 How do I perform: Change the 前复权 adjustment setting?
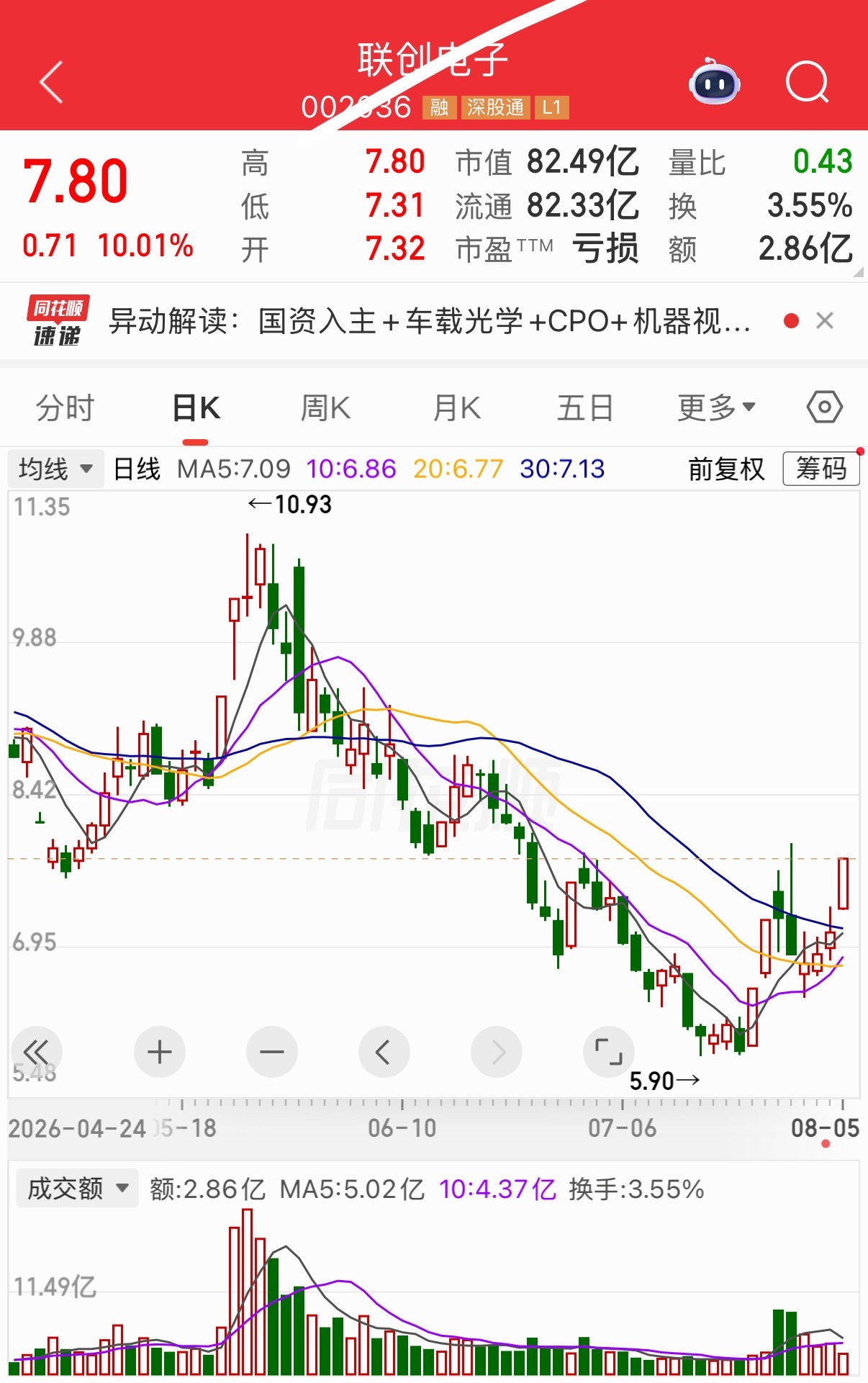pyautogui.click(x=725, y=469)
